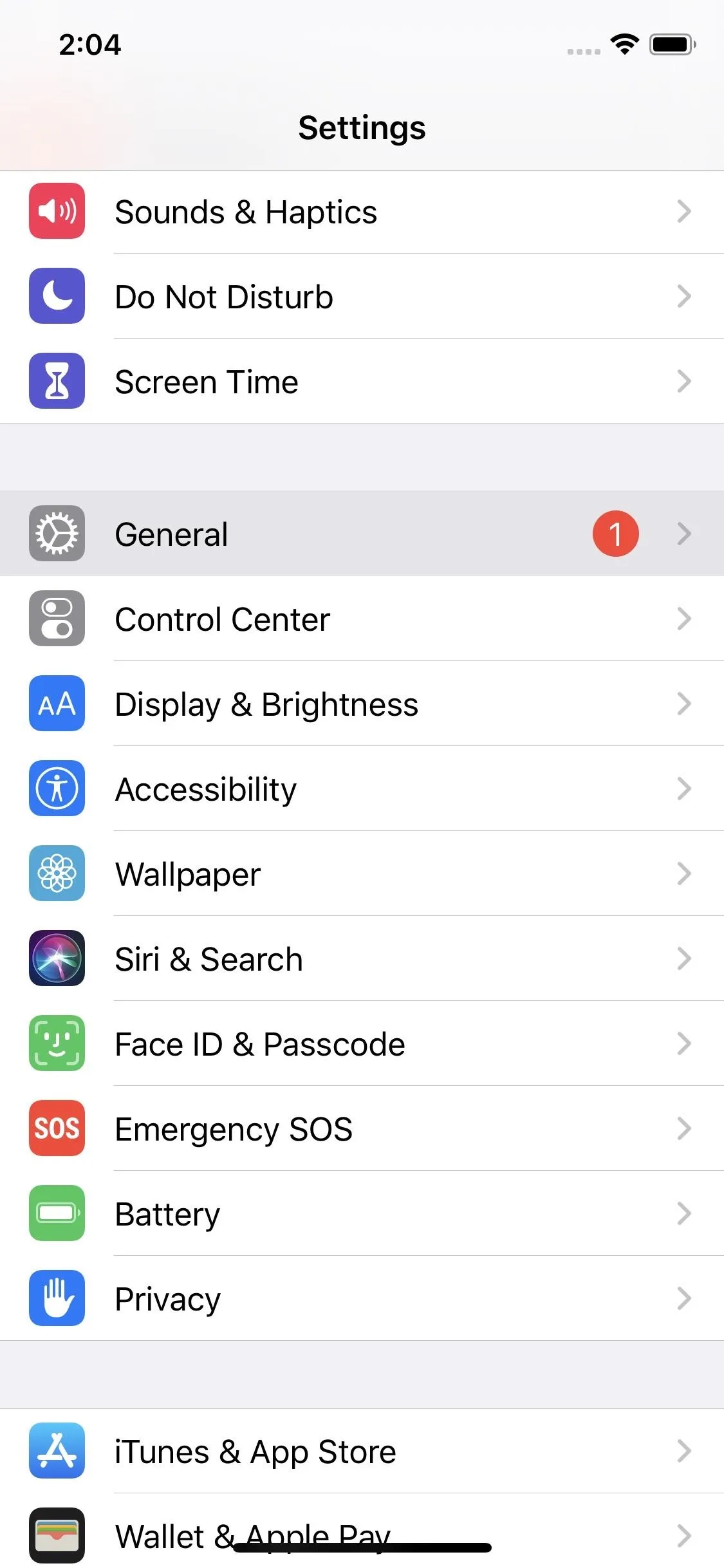Open Wallet & Apple Pay
The image size is (724, 1568).
[x=362, y=1532]
